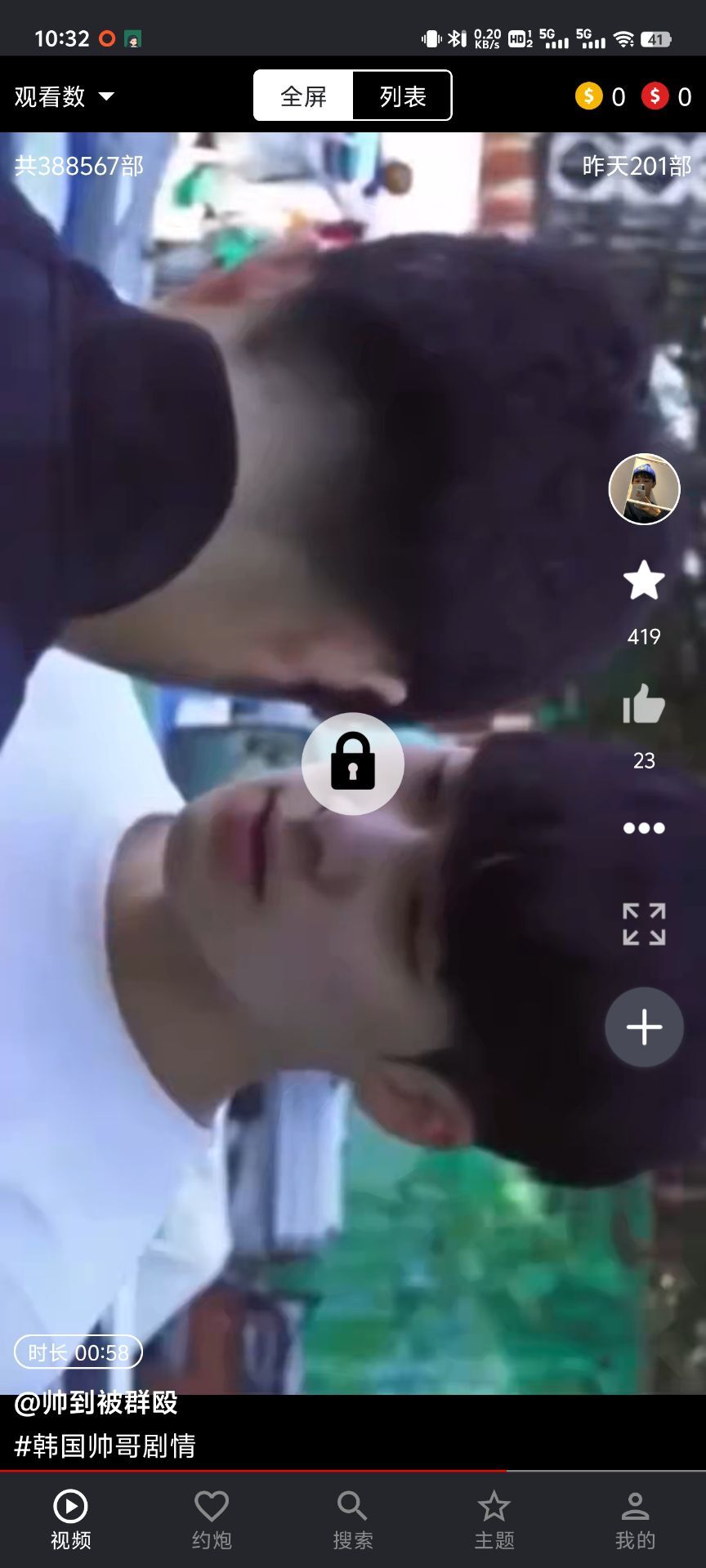Open the #韩国帅哥剧情 hashtag
This screenshot has height=1568, width=706.
[x=105, y=1445]
